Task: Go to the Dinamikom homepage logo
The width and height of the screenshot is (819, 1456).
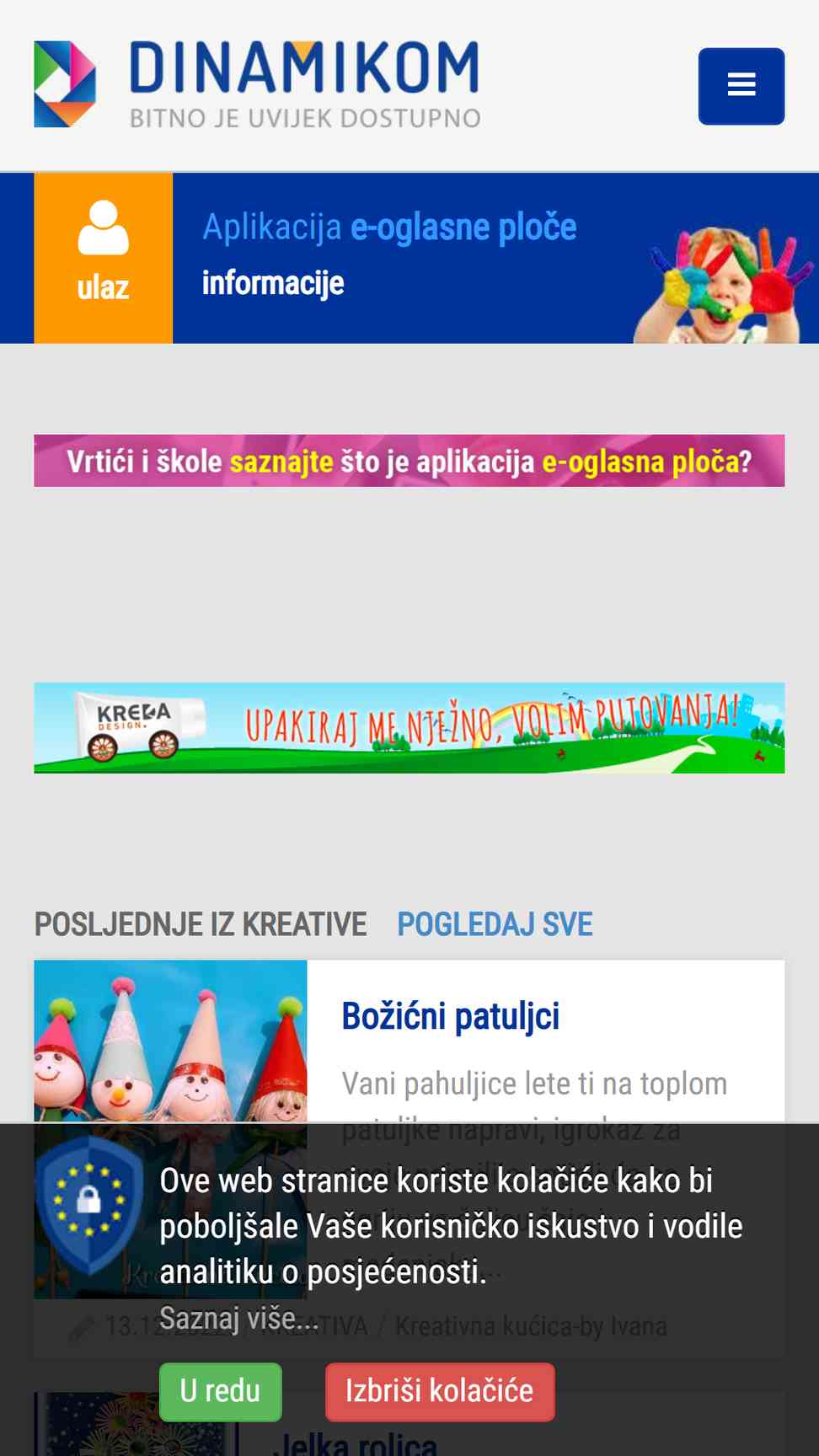Action: (x=257, y=84)
